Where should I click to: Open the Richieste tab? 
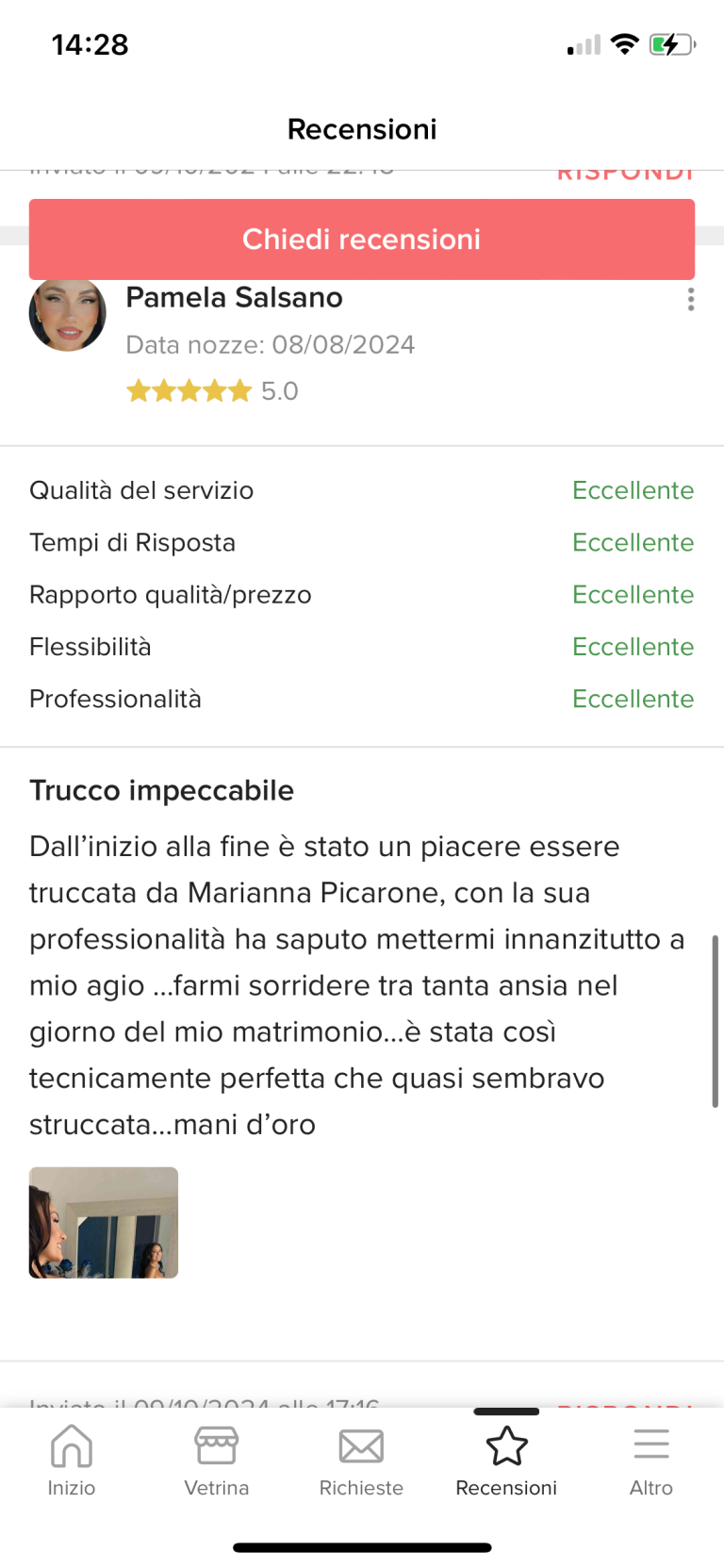coord(361,1460)
